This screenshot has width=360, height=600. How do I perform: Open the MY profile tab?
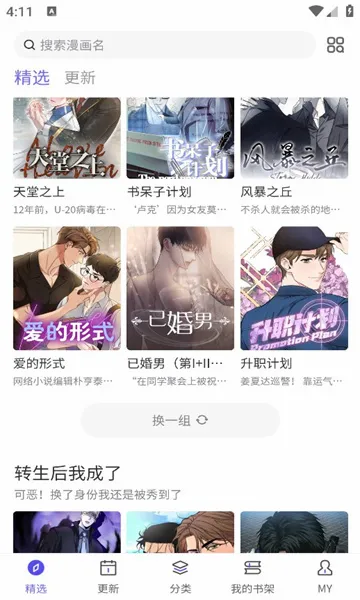pyautogui.click(x=325, y=577)
